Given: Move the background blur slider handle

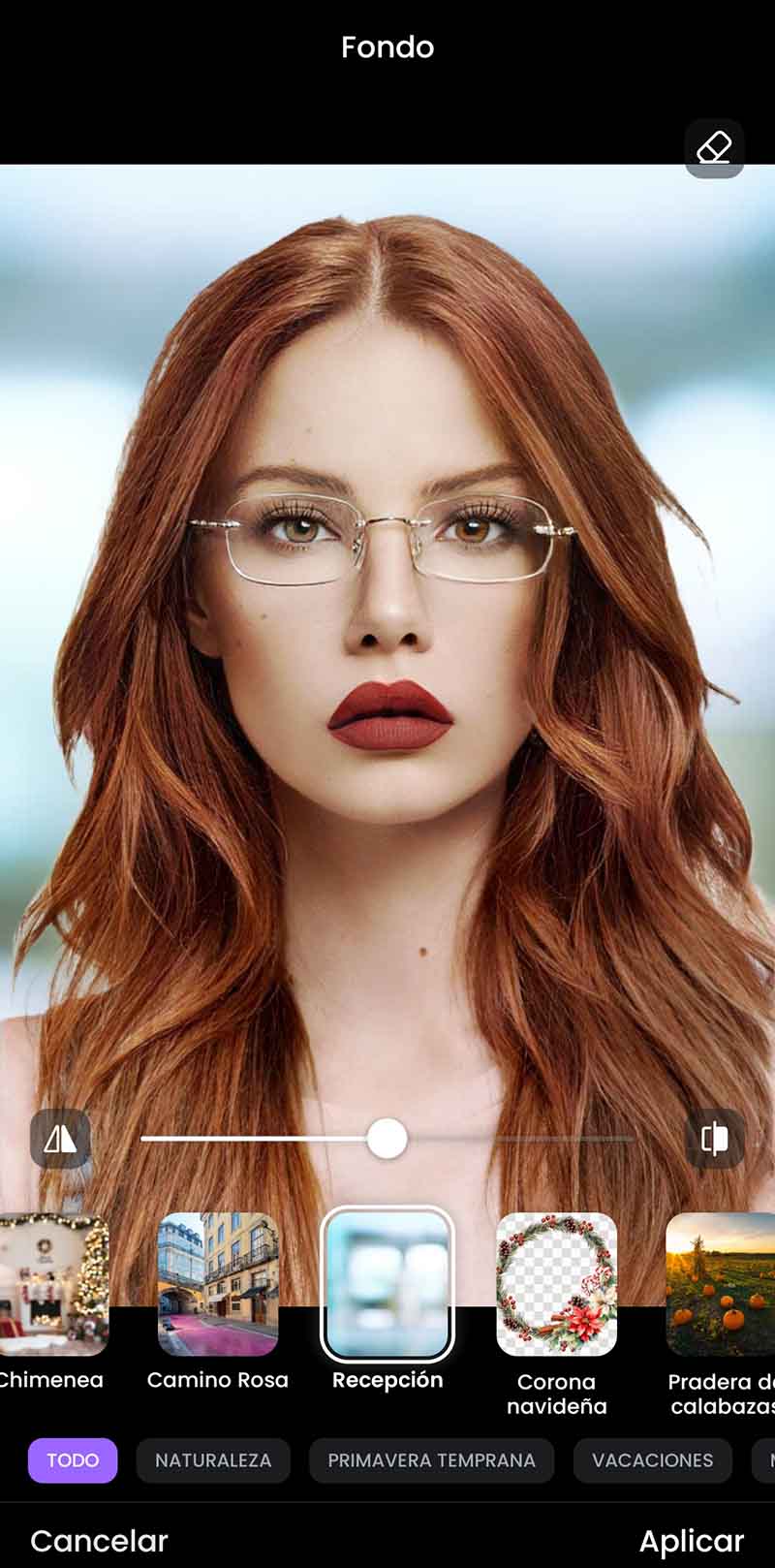Looking at the screenshot, I should coord(388,1139).
